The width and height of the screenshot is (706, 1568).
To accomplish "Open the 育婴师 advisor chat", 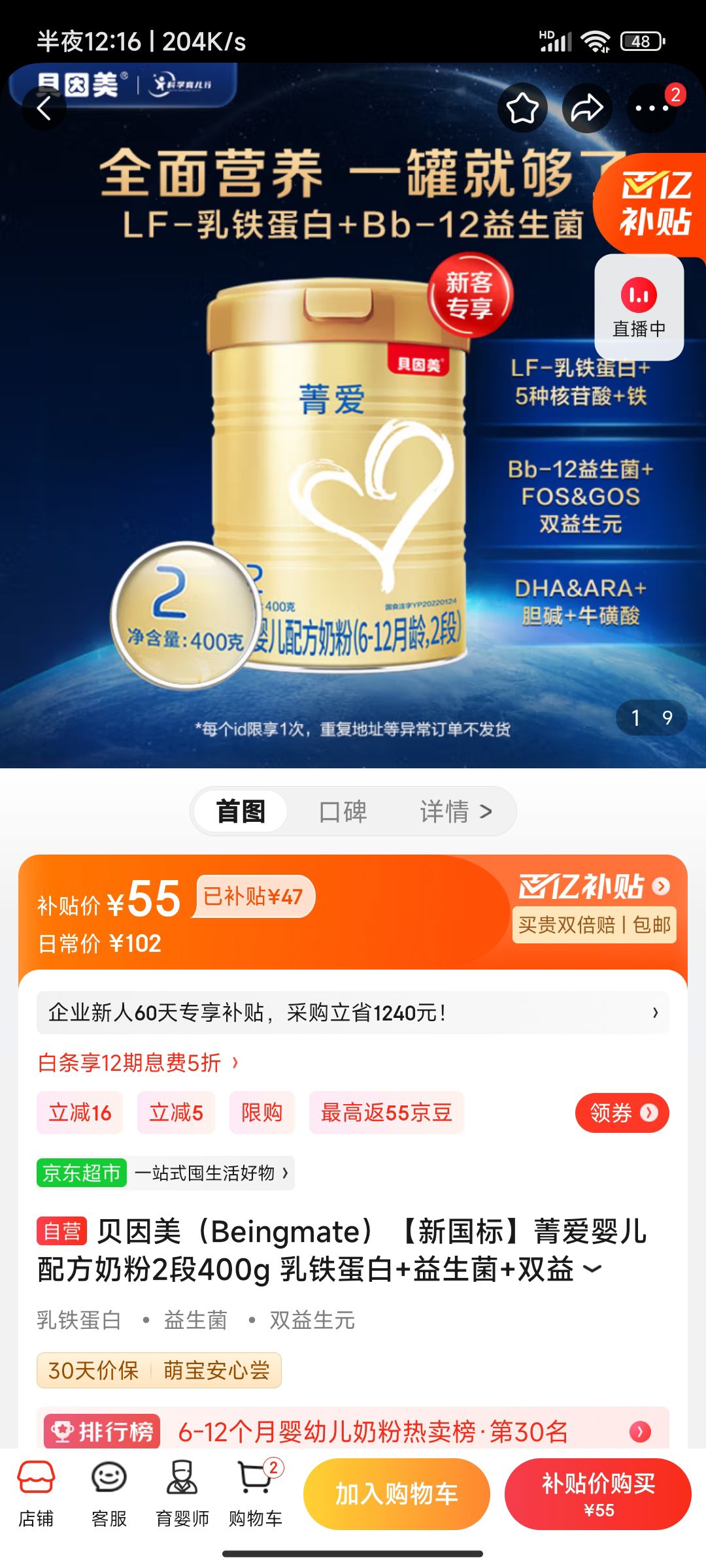I will coord(182,1496).
